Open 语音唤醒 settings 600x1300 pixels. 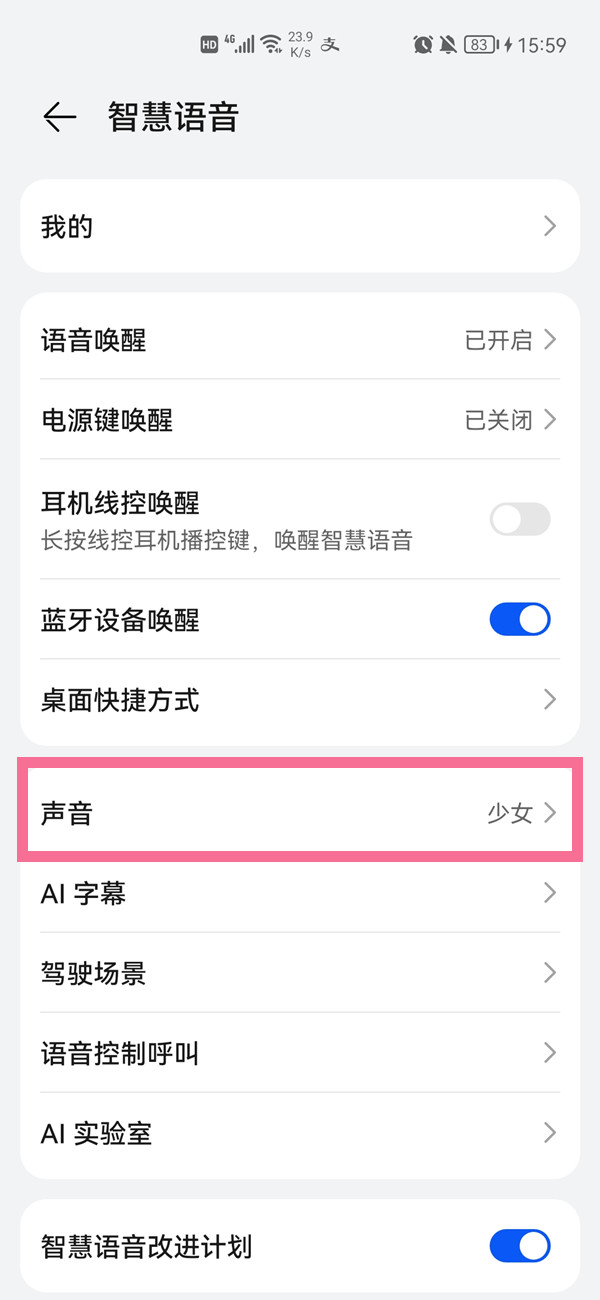[300, 340]
